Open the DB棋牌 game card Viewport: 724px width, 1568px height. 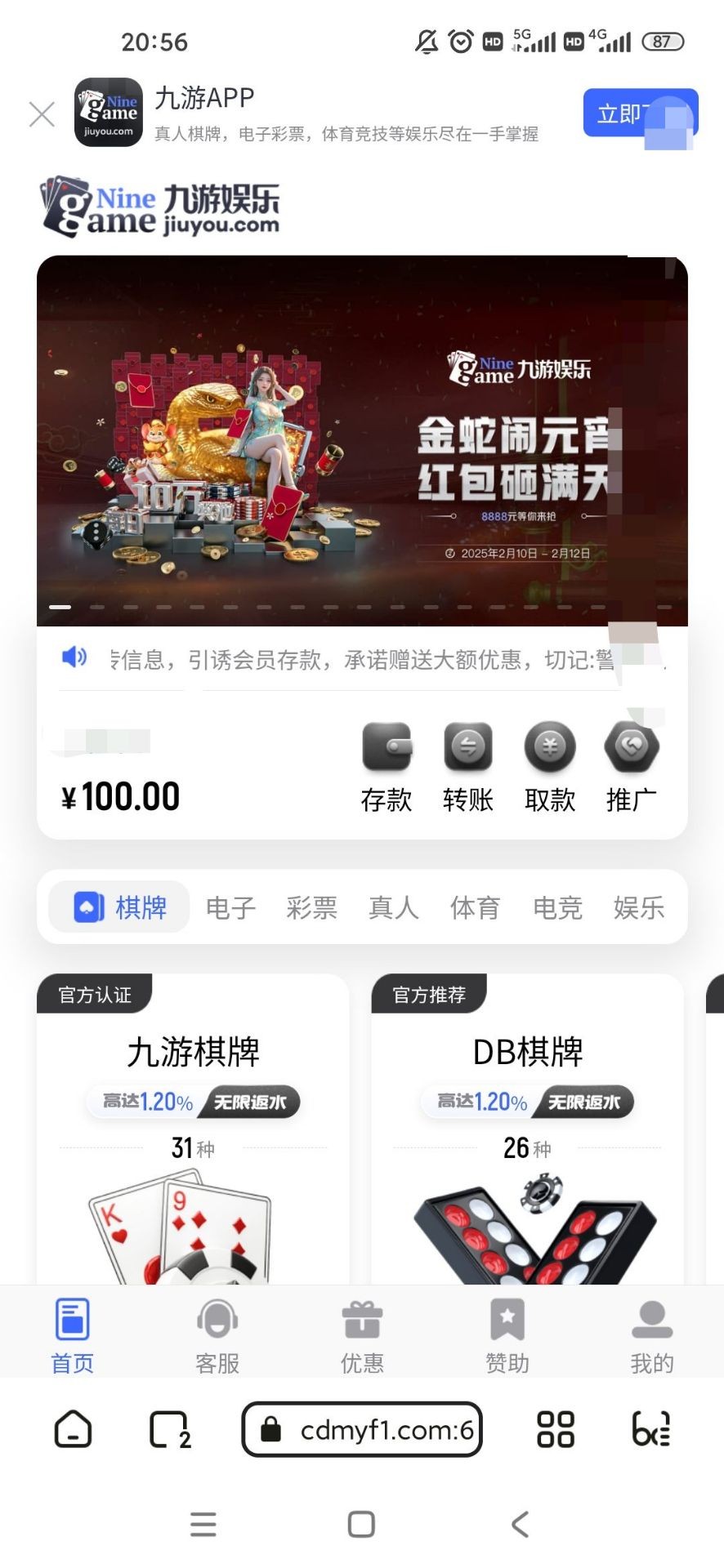(527, 1129)
